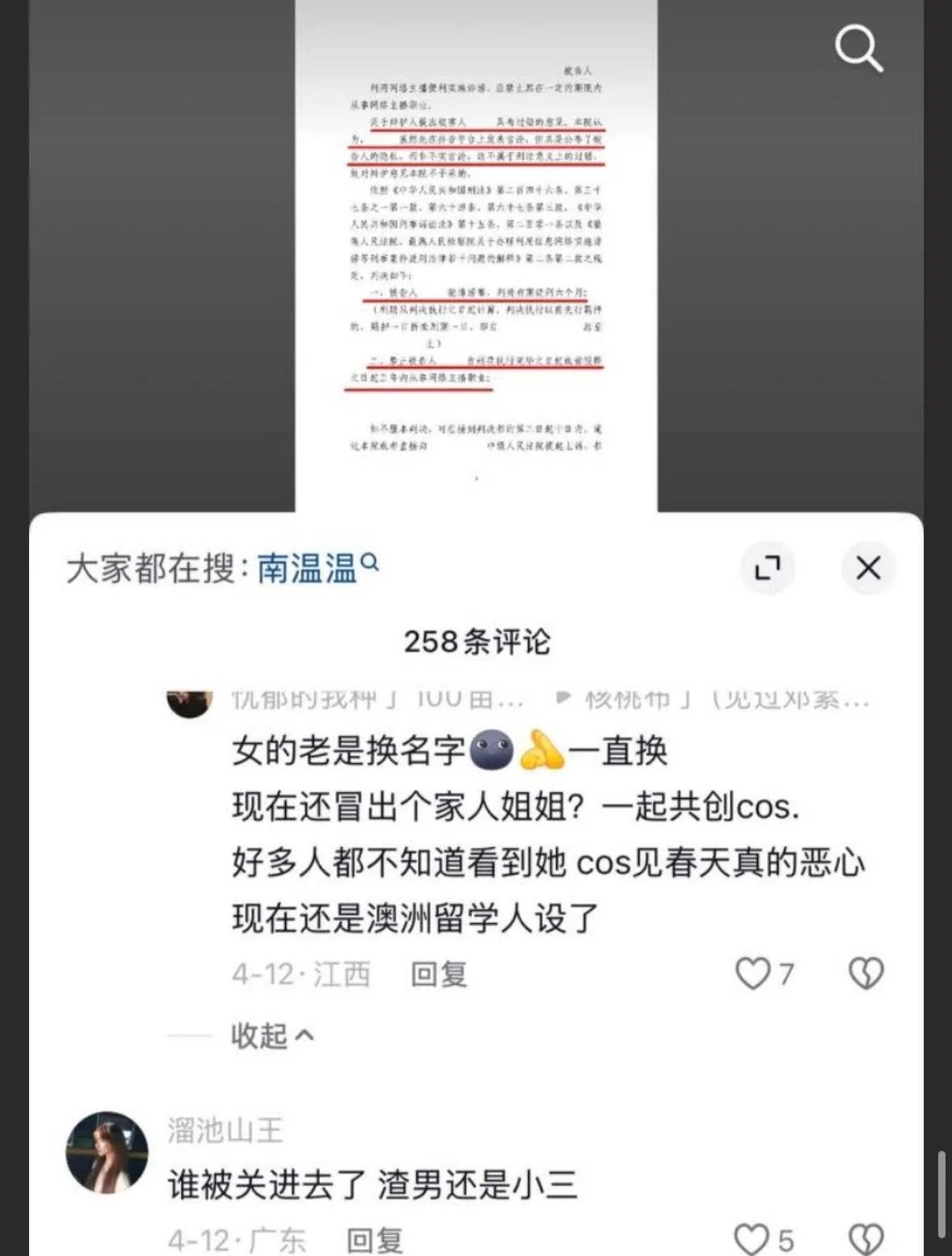Open the username 溜池山王
952x1256 pixels.
[225, 1130]
